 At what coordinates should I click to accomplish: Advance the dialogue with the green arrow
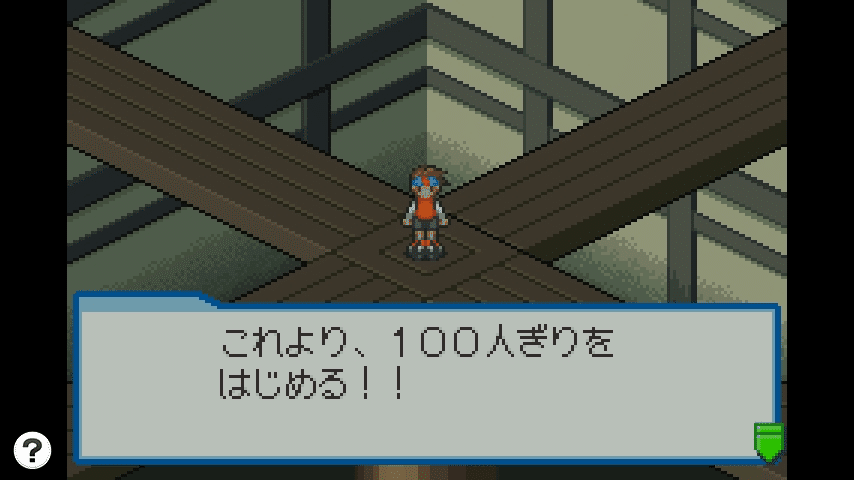click(x=768, y=442)
